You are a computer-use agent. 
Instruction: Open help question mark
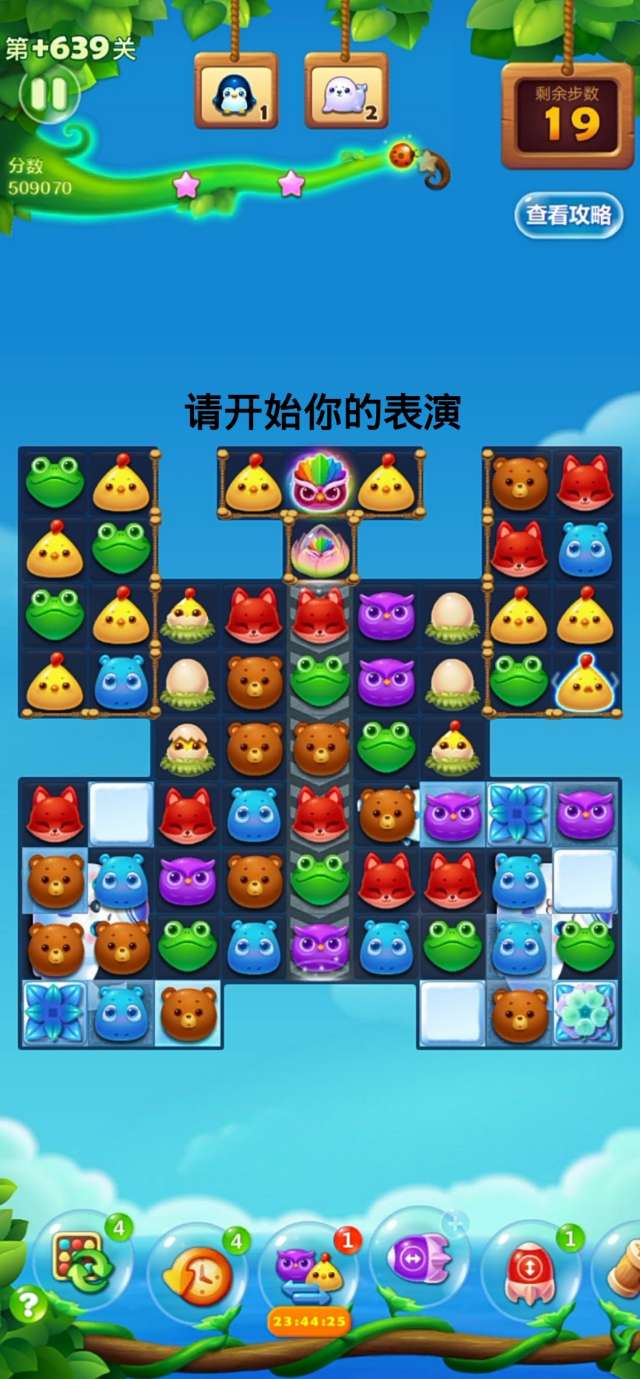tap(29, 1304)
